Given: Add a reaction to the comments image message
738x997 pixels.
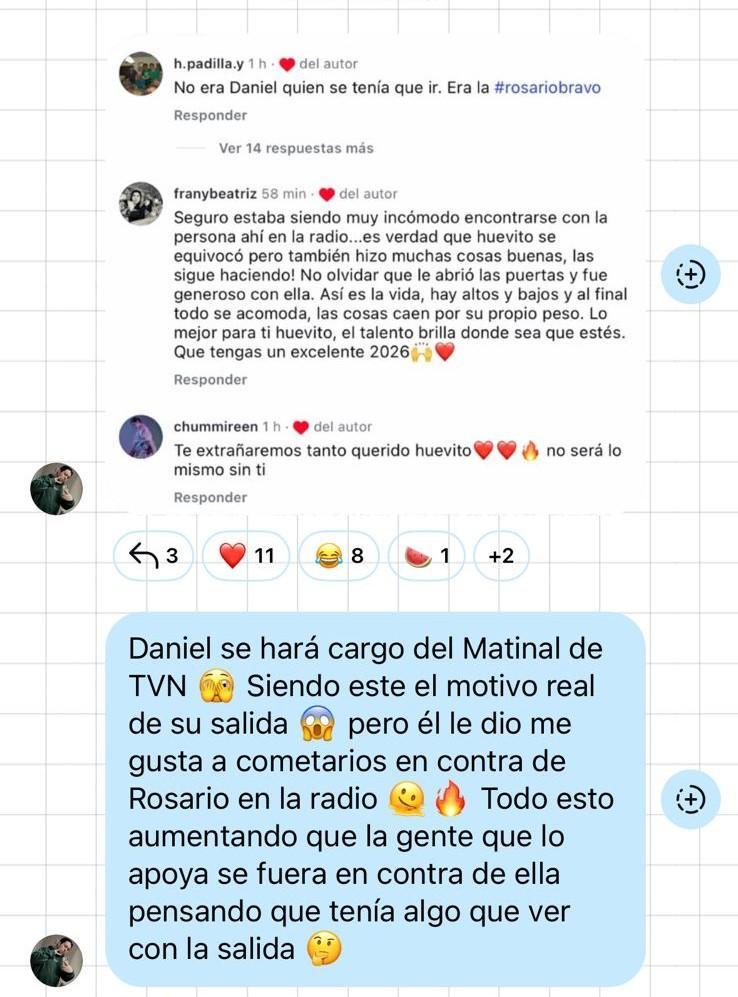Looking at the screenshot, I should (691, 274).
